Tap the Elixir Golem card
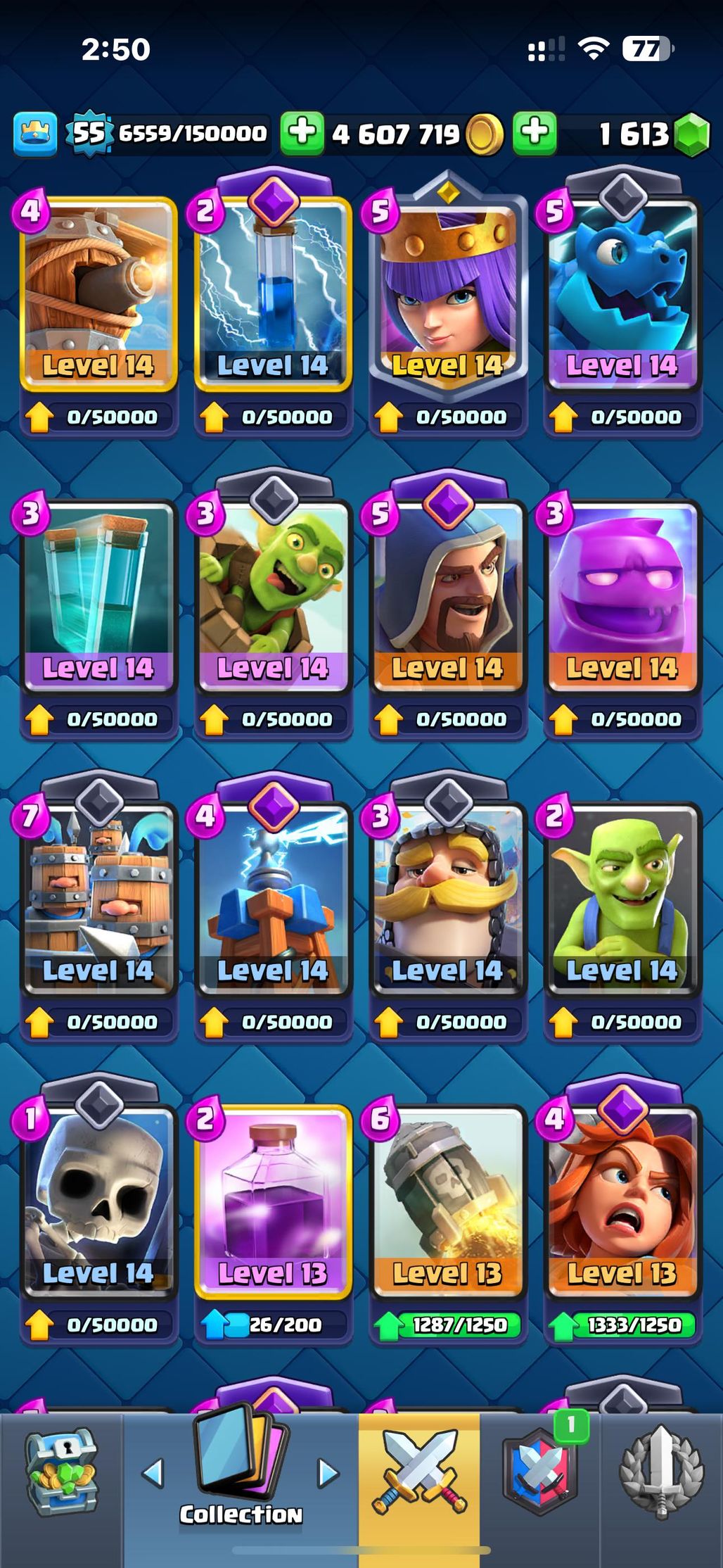 (x=622, y=598)
